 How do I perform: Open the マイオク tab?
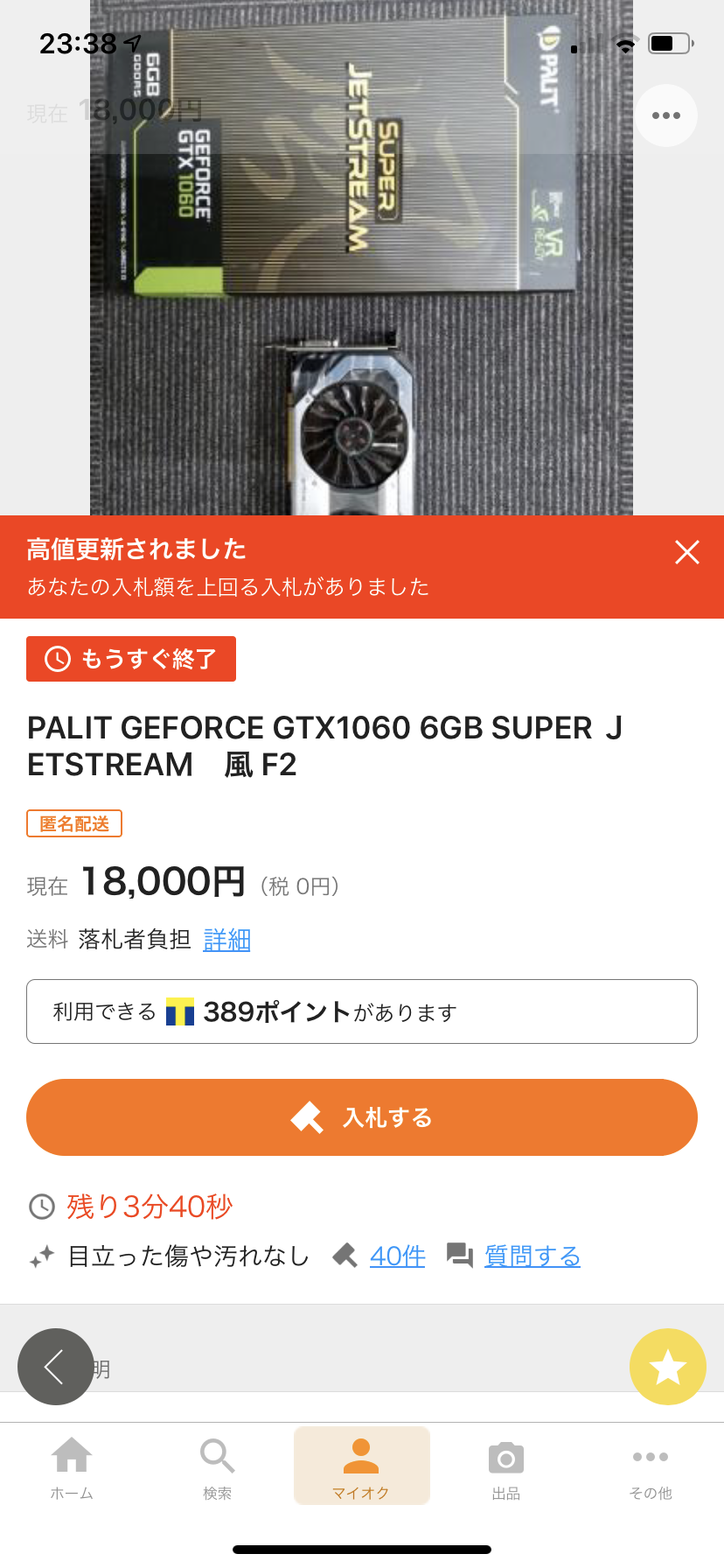coord(361,1466)
